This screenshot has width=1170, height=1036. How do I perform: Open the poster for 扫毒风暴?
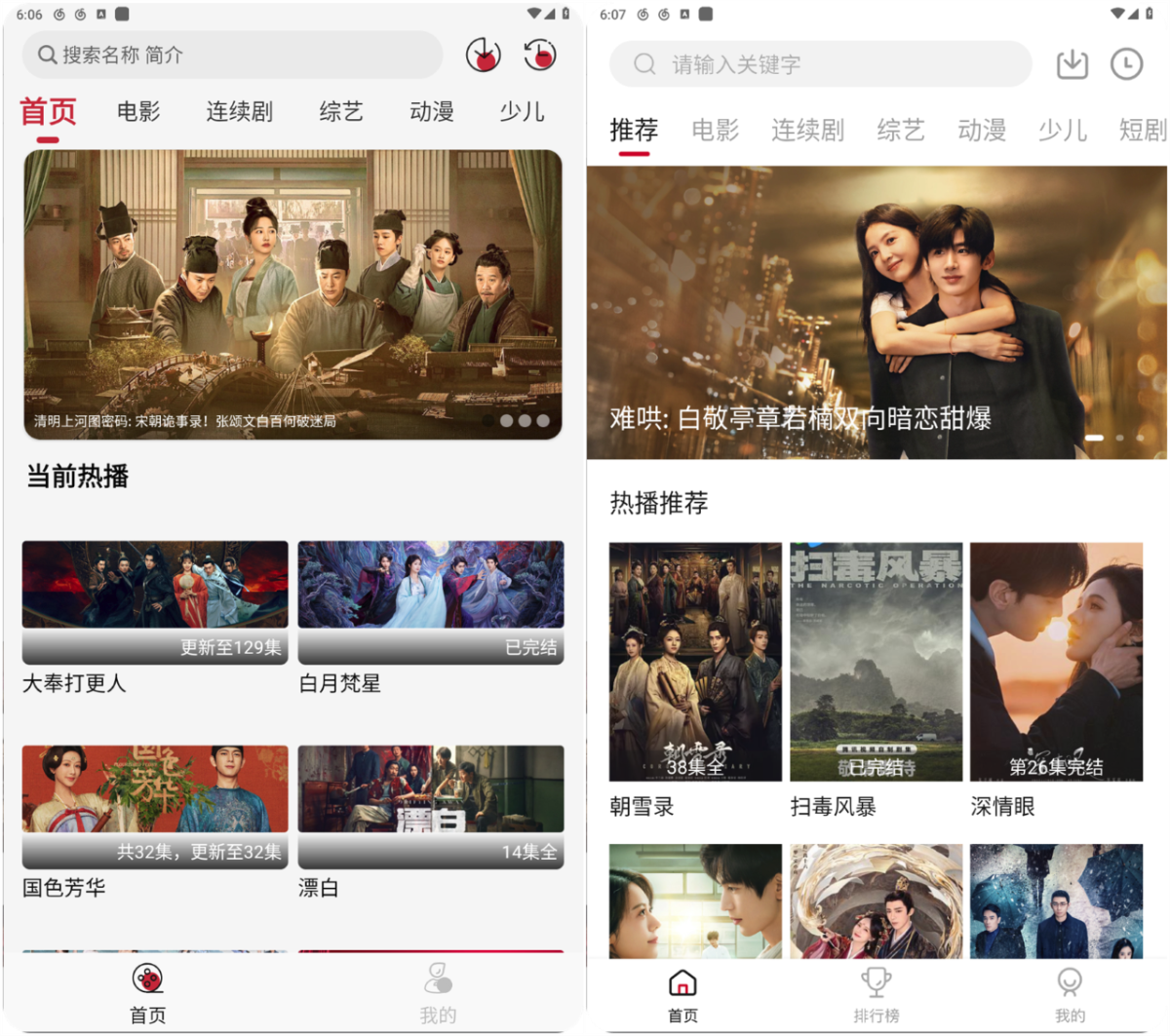876,663
